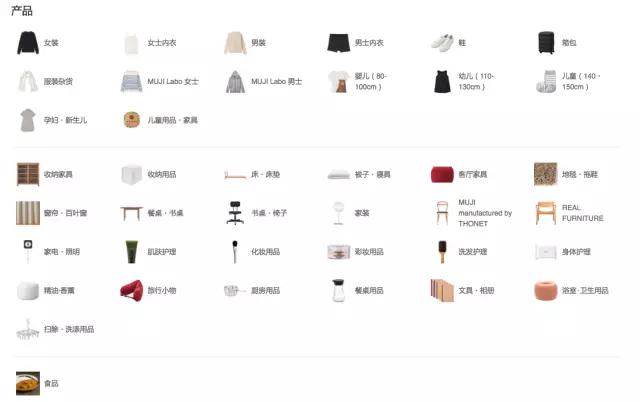This screenshot has height=402, width=640.
Task: View the 箱包 category
Action: tap(568, 43)
